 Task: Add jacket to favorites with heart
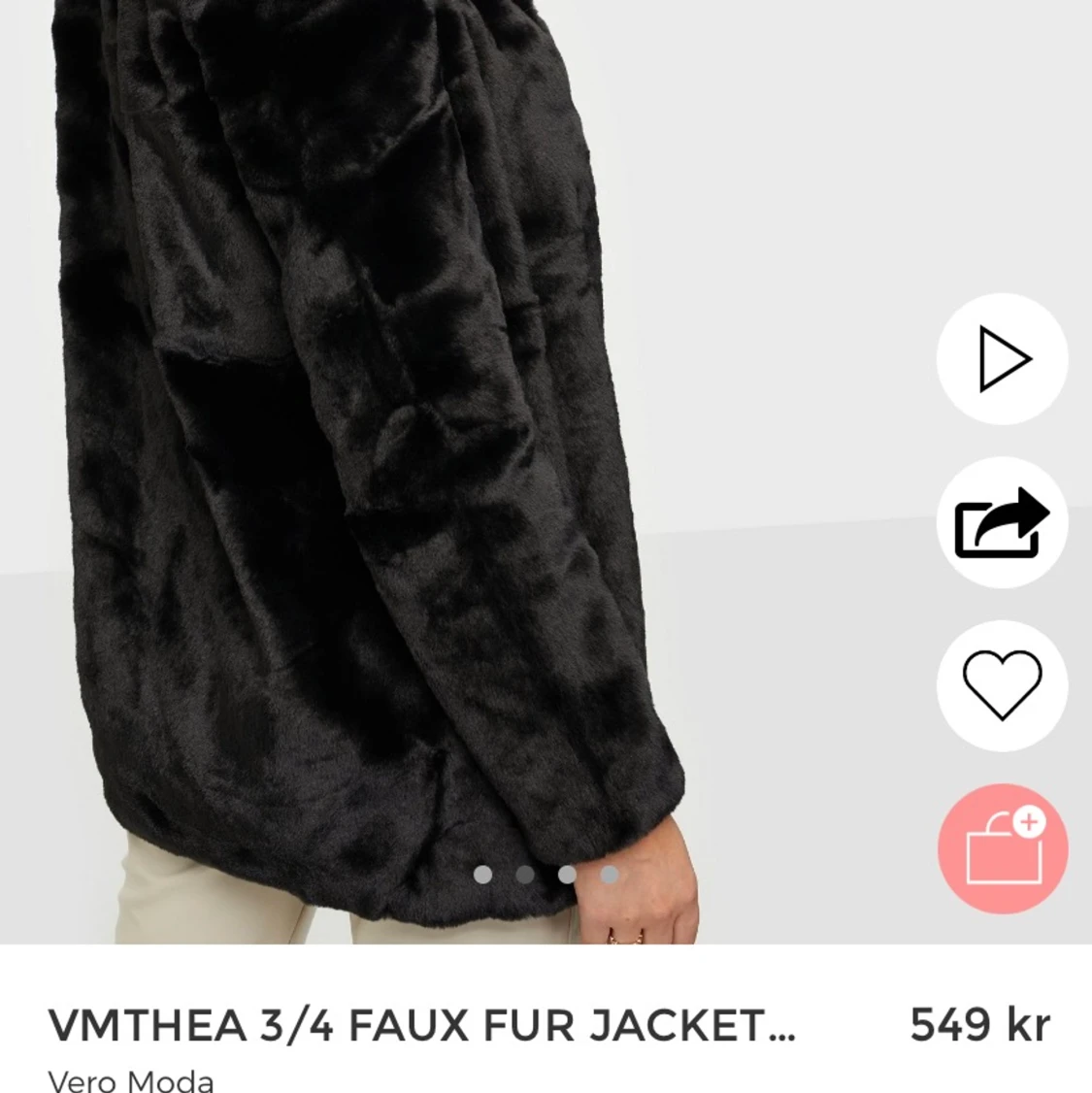pos(1002,685)
